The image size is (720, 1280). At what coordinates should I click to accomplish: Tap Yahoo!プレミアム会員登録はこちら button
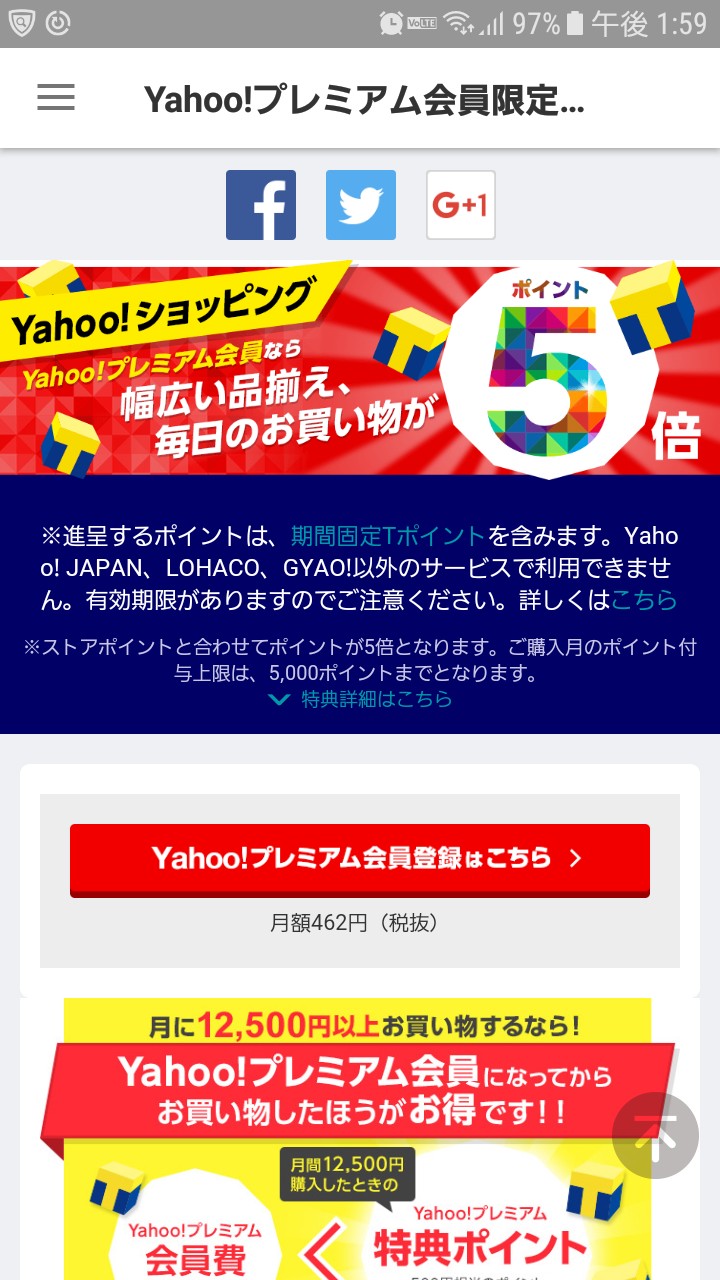point(360,859)
